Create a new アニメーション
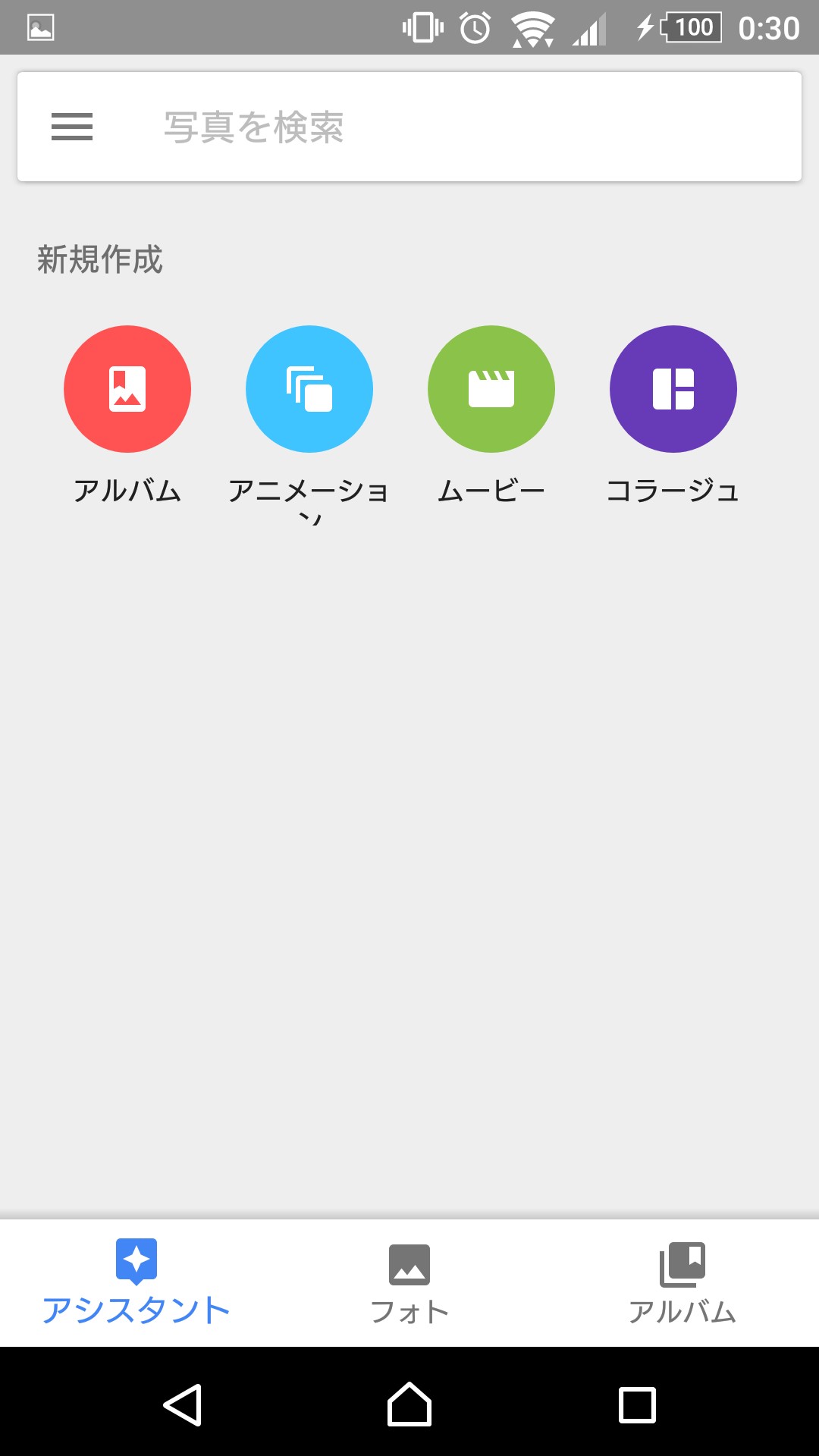Viewport: 819px width, 1456px height. click(x=309, y=389)
